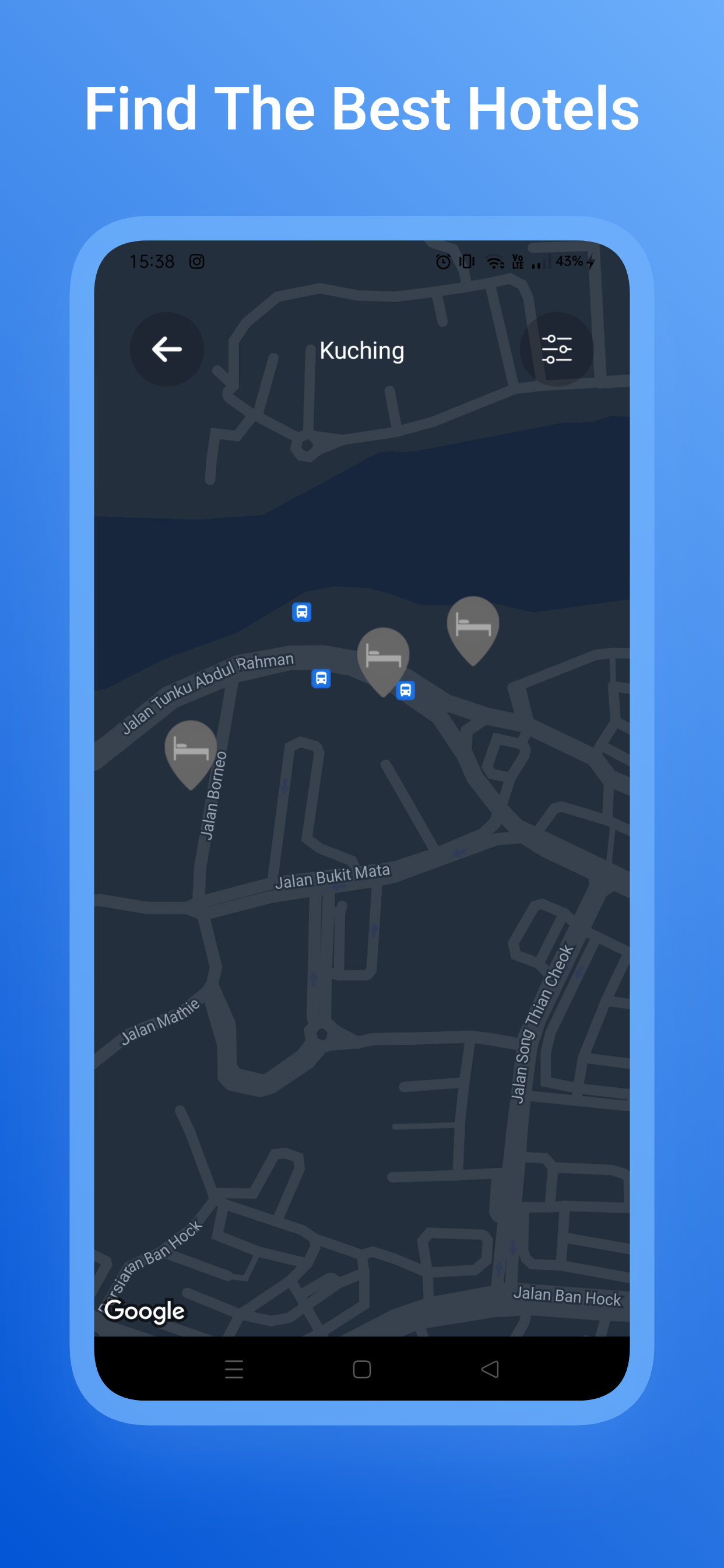Tap the VoLTE indicator in the status bar
This screenshot has height=1568, width=724.
pos(519,262)
